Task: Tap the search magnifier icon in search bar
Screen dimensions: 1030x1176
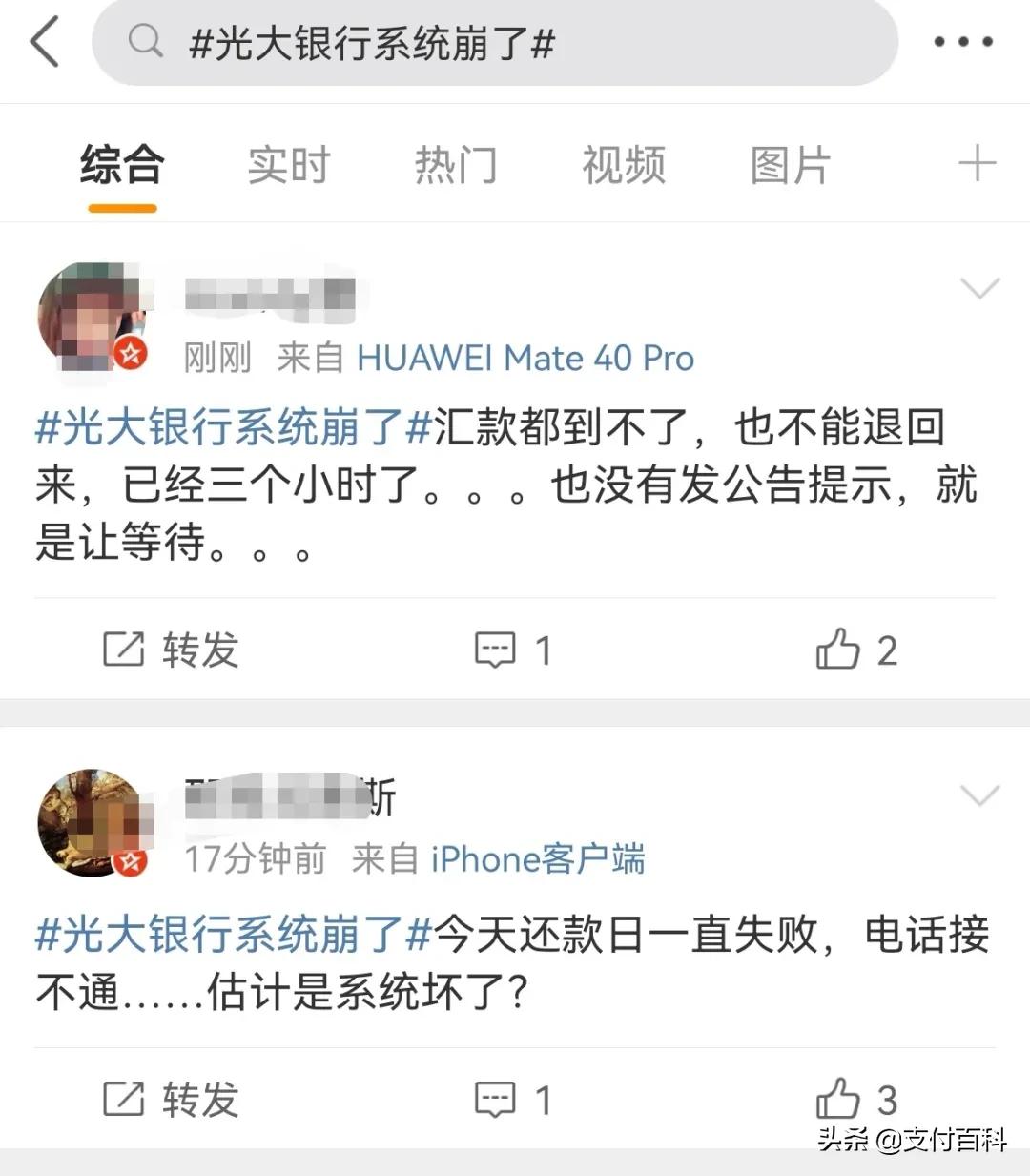Action: (x=145, y=43)
